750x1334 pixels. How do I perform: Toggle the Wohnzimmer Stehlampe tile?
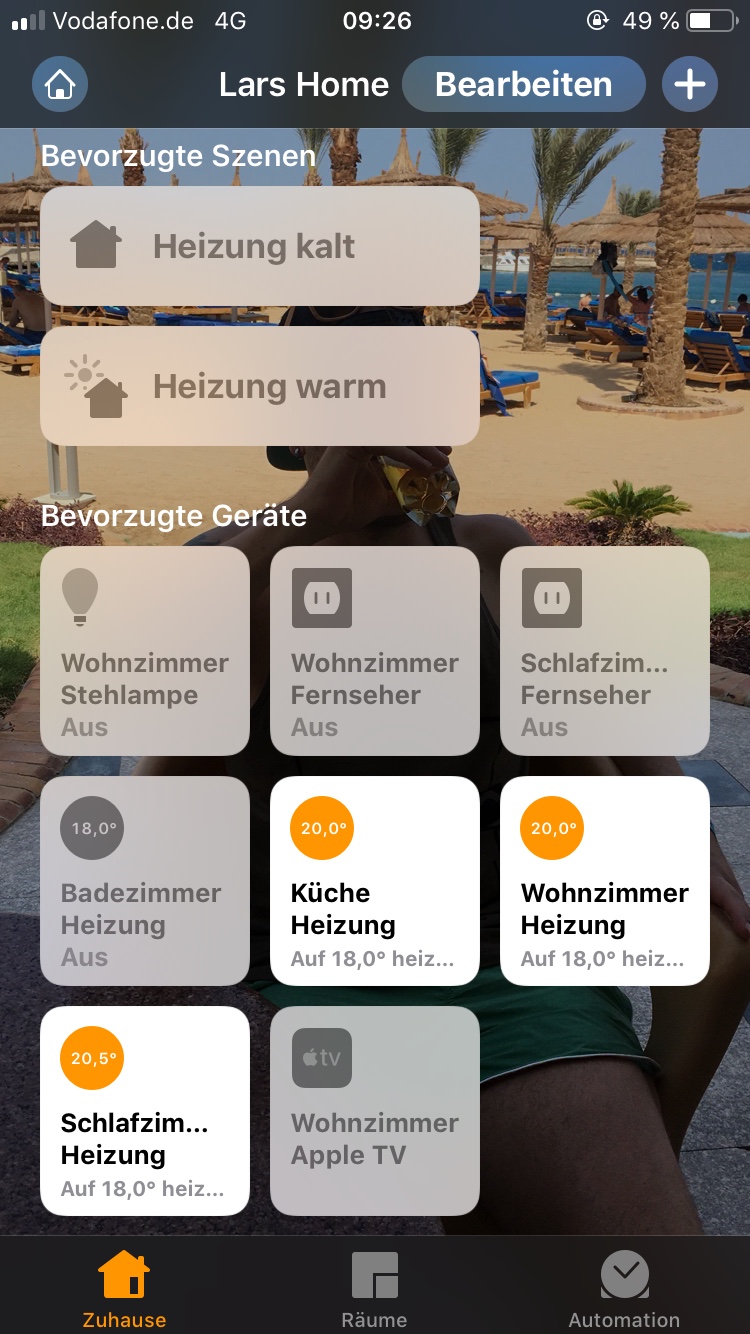tap(145, 651)
